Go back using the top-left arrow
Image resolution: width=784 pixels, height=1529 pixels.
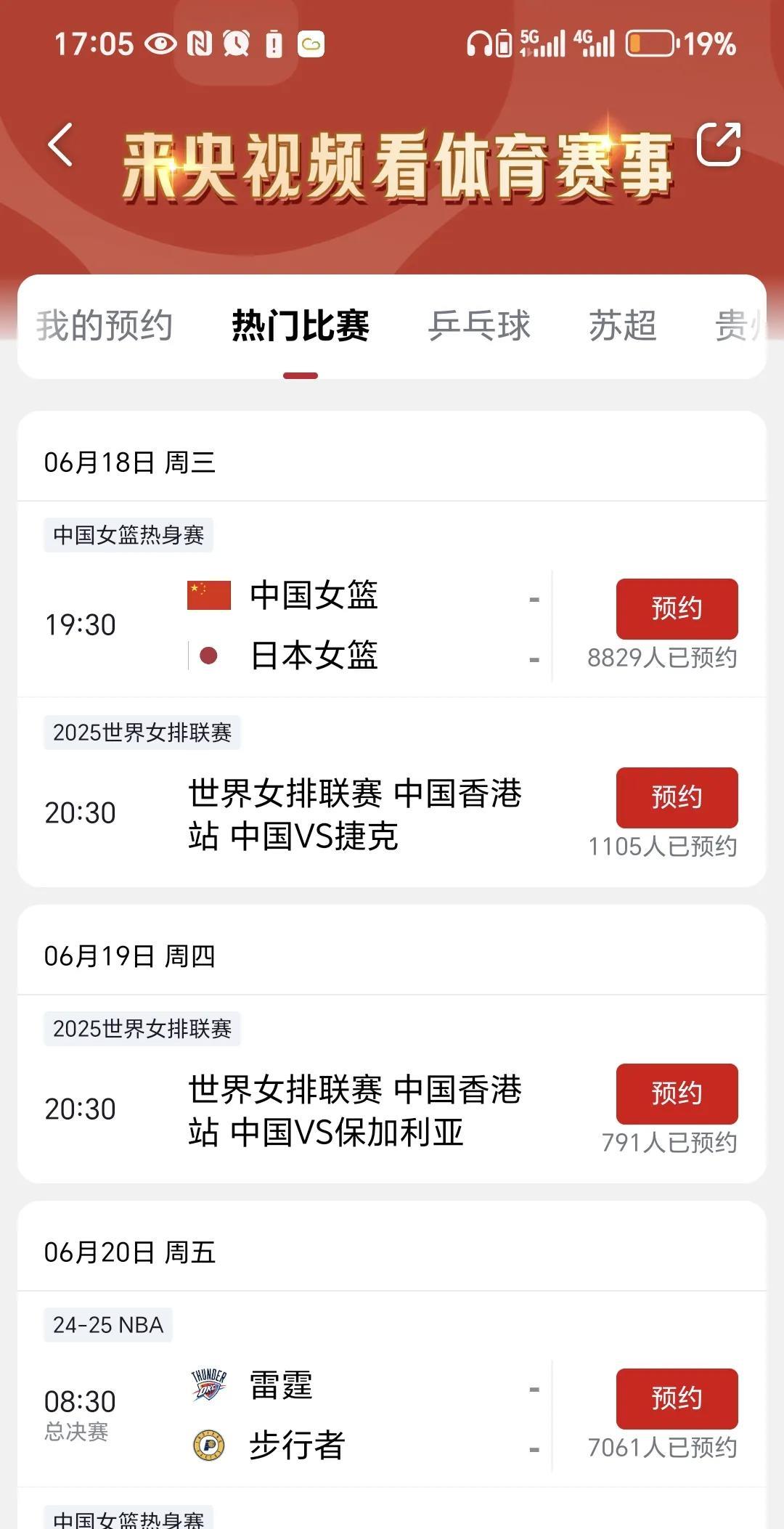[x=60, y=144]
